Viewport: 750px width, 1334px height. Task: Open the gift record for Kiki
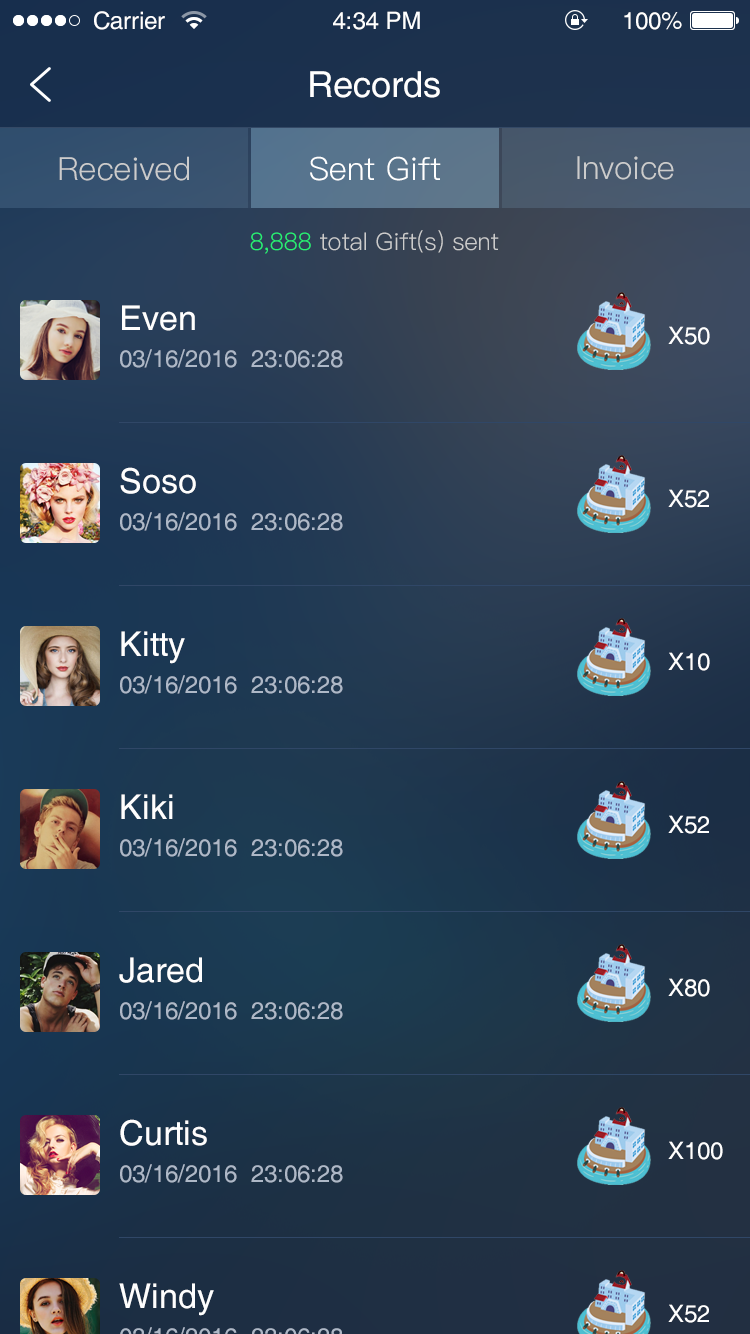point(375,829)
